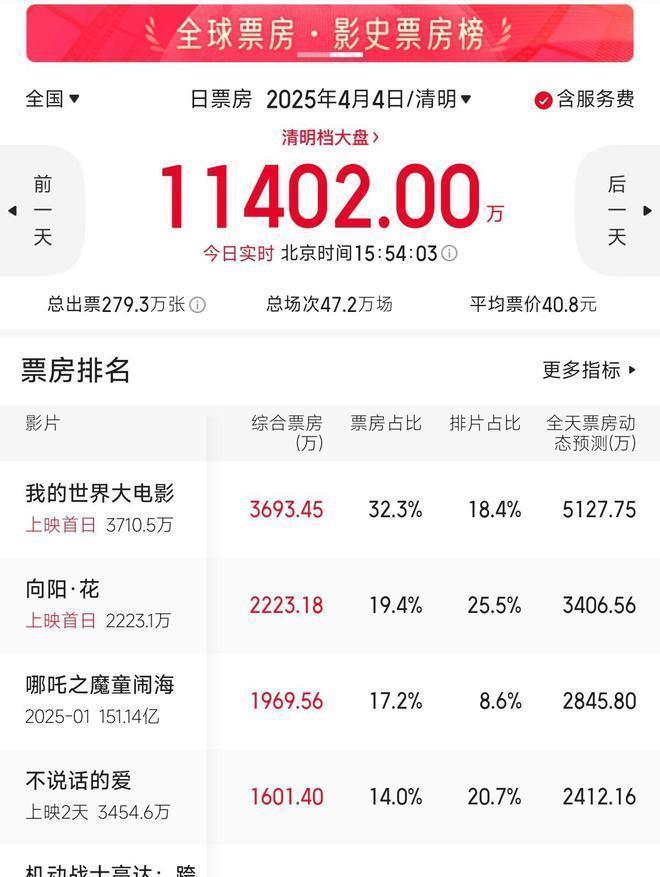Open the 全球票房·影史票房榜 banner
The image size is (660, 877).
[x=330, y=34]
